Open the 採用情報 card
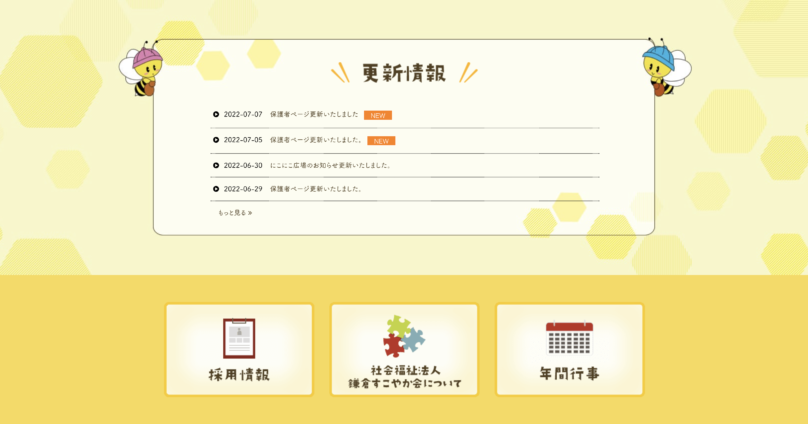The width and height of the screenshot is (808, 424). [x=239, y=350]
